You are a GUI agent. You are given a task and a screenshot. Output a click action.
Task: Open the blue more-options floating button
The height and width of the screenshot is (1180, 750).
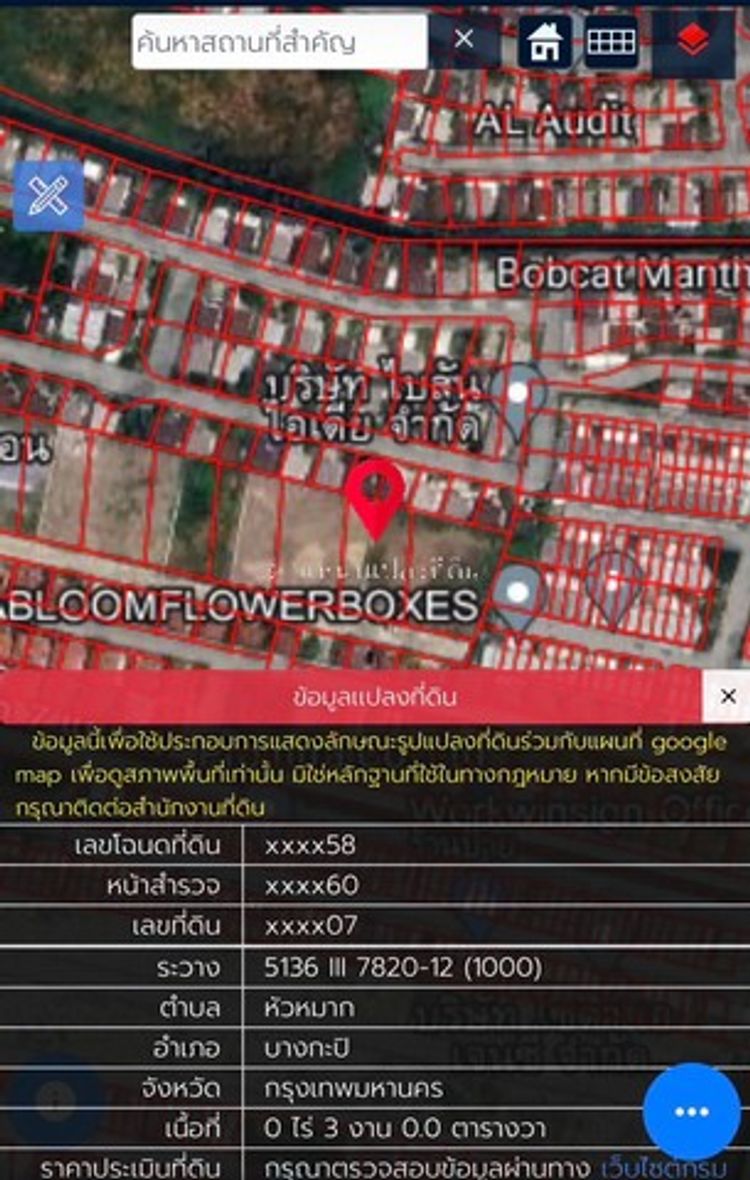691,1111
